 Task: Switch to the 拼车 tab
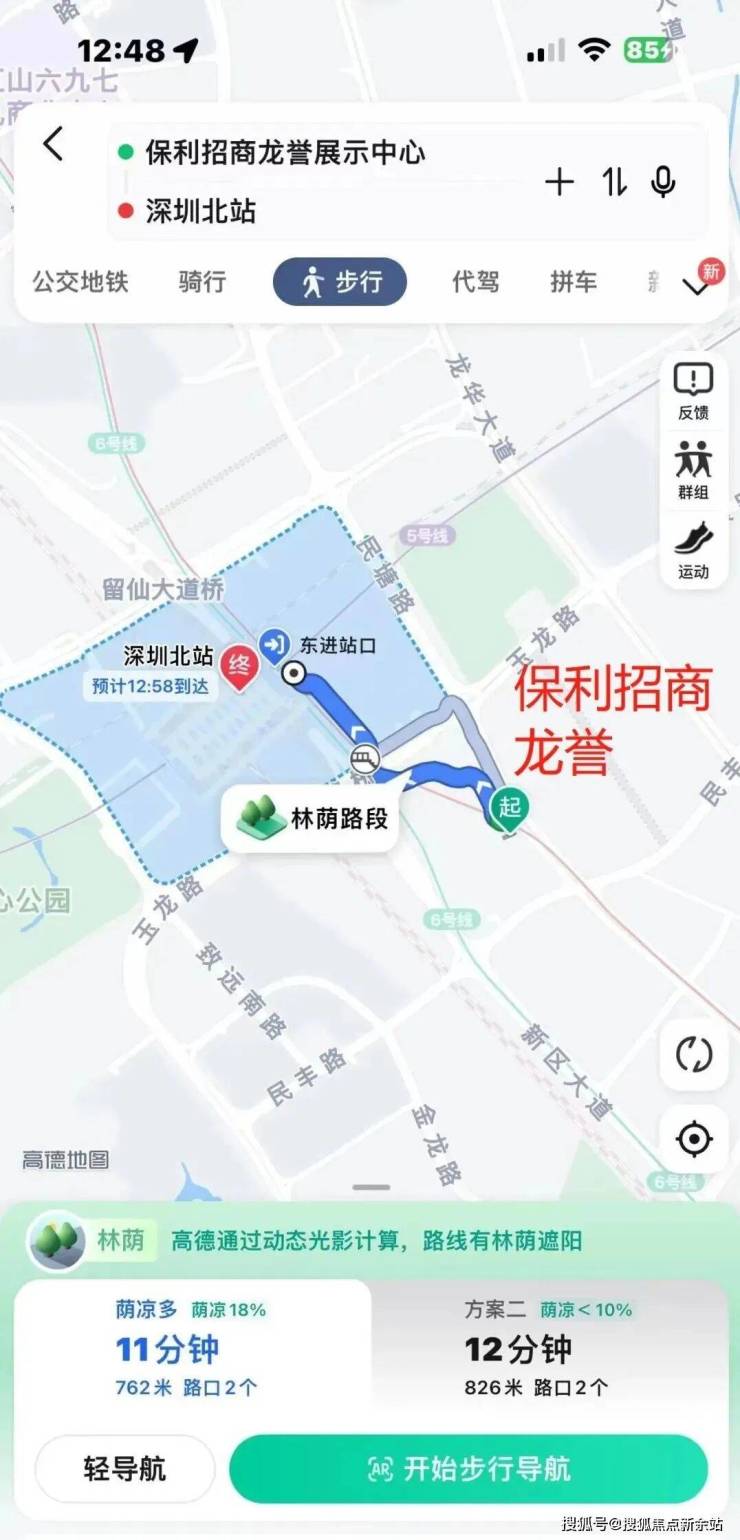click(x=573, y=282)
